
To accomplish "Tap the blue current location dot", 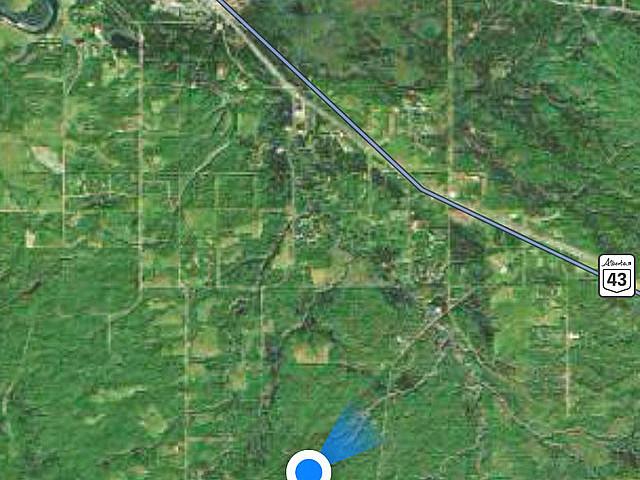I will click(x=309, y=469).
